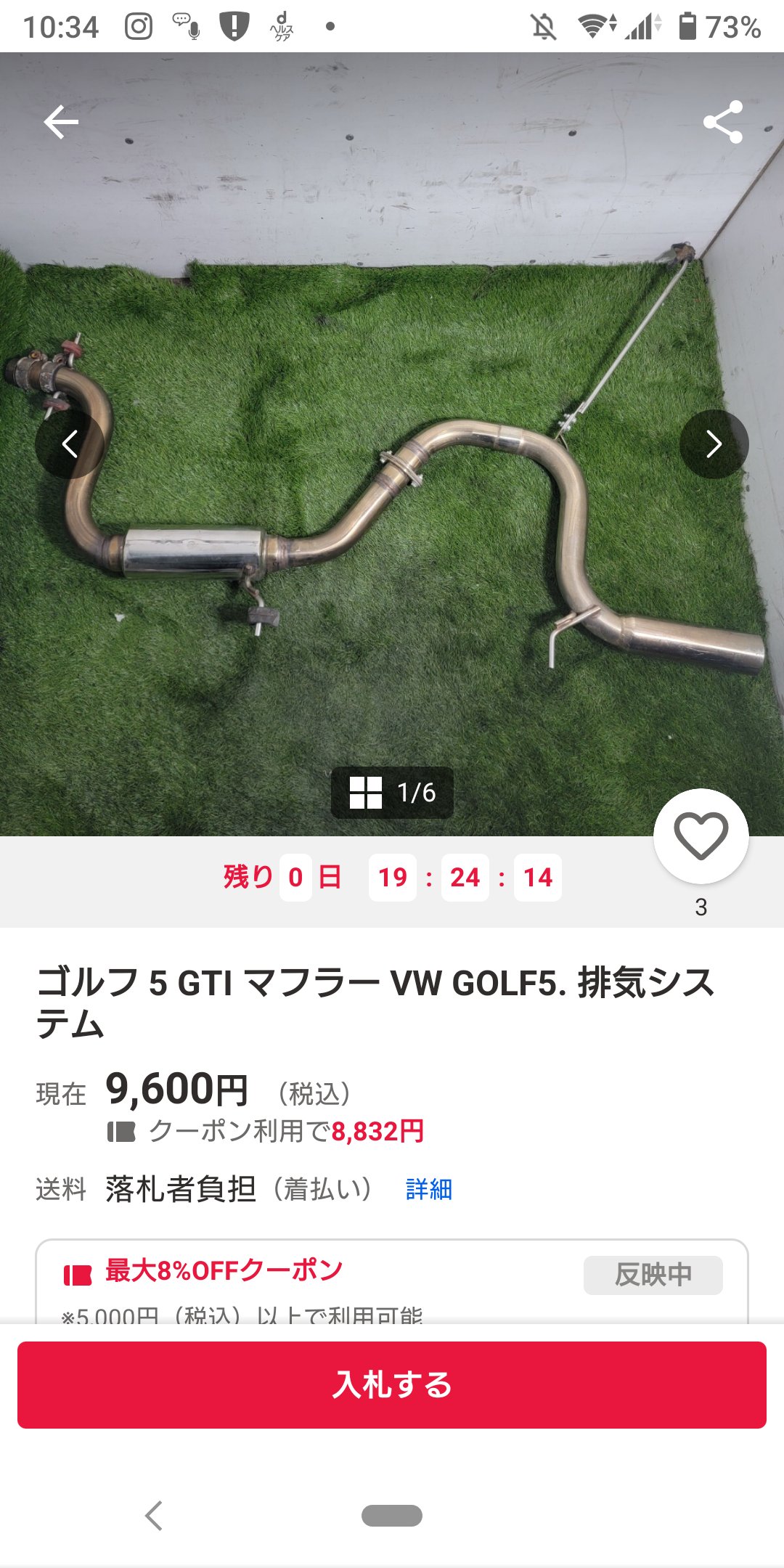This screenshot has width=784, height=1568.
Task: Tap the 反映中 coupon button
Action: tap(653, 1275)
